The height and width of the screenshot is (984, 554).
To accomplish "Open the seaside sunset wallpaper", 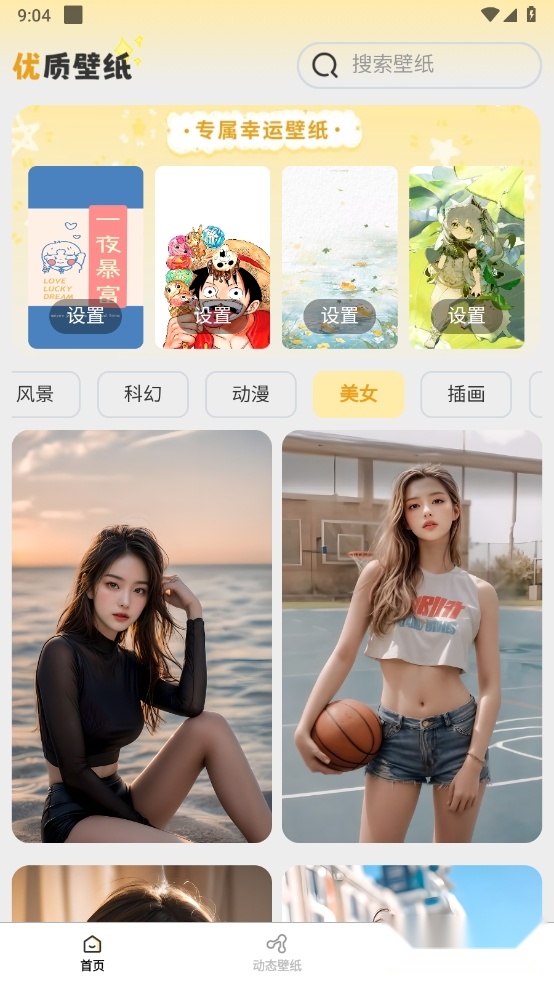I will click(x=142, y=636).
